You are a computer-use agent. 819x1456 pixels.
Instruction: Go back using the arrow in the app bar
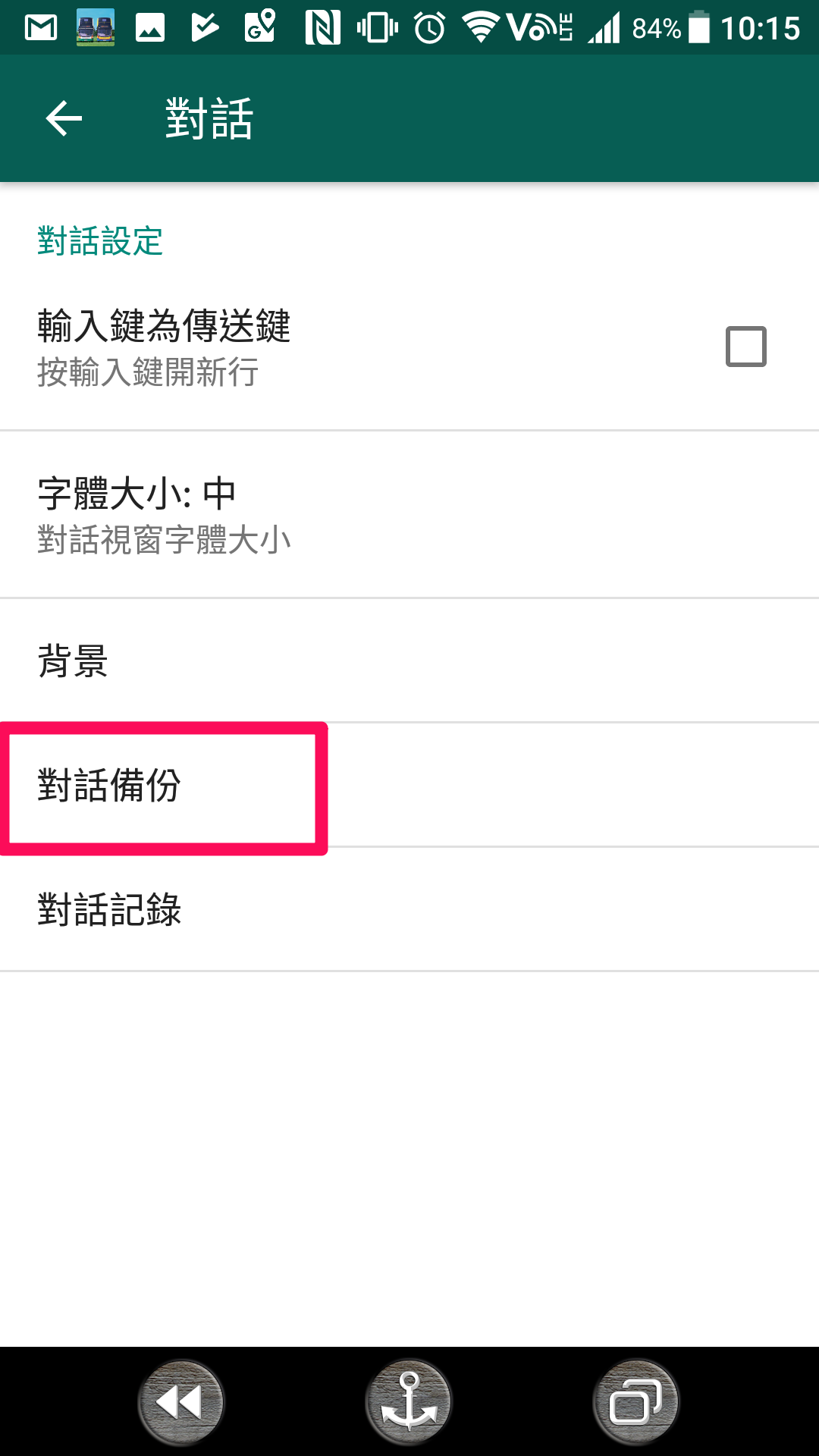[x=64, y=118]
